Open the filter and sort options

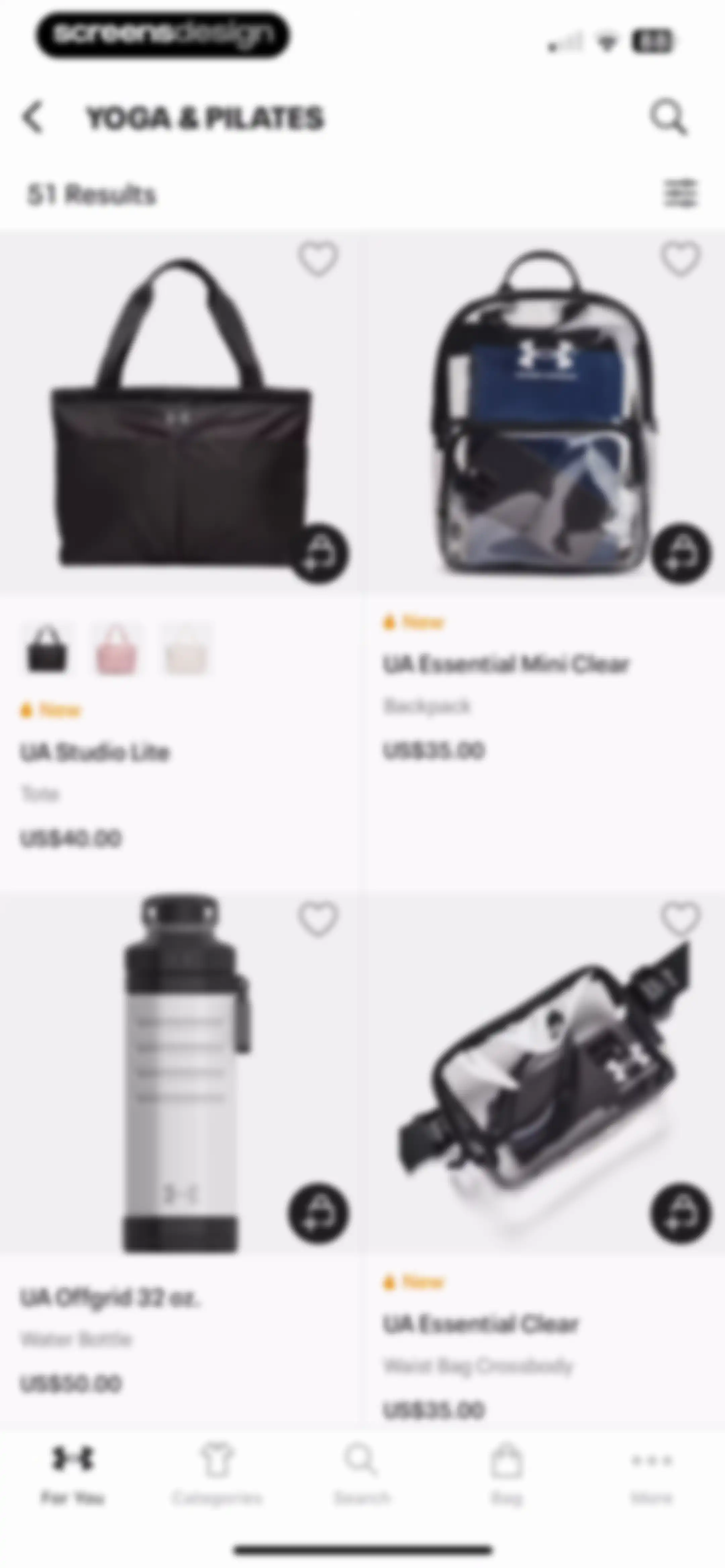[x=679, y=193]
